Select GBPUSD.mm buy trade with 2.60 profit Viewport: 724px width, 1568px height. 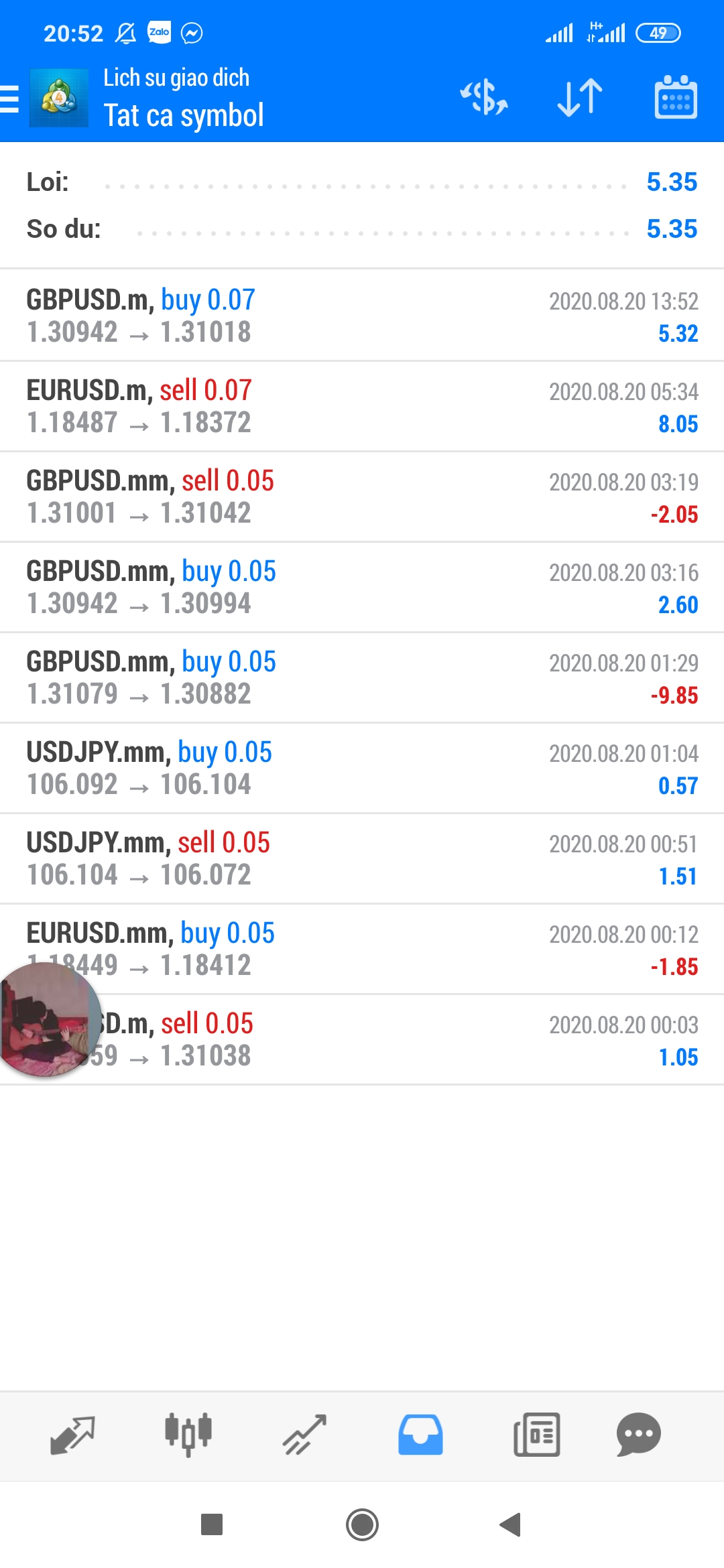click(362, 587)
